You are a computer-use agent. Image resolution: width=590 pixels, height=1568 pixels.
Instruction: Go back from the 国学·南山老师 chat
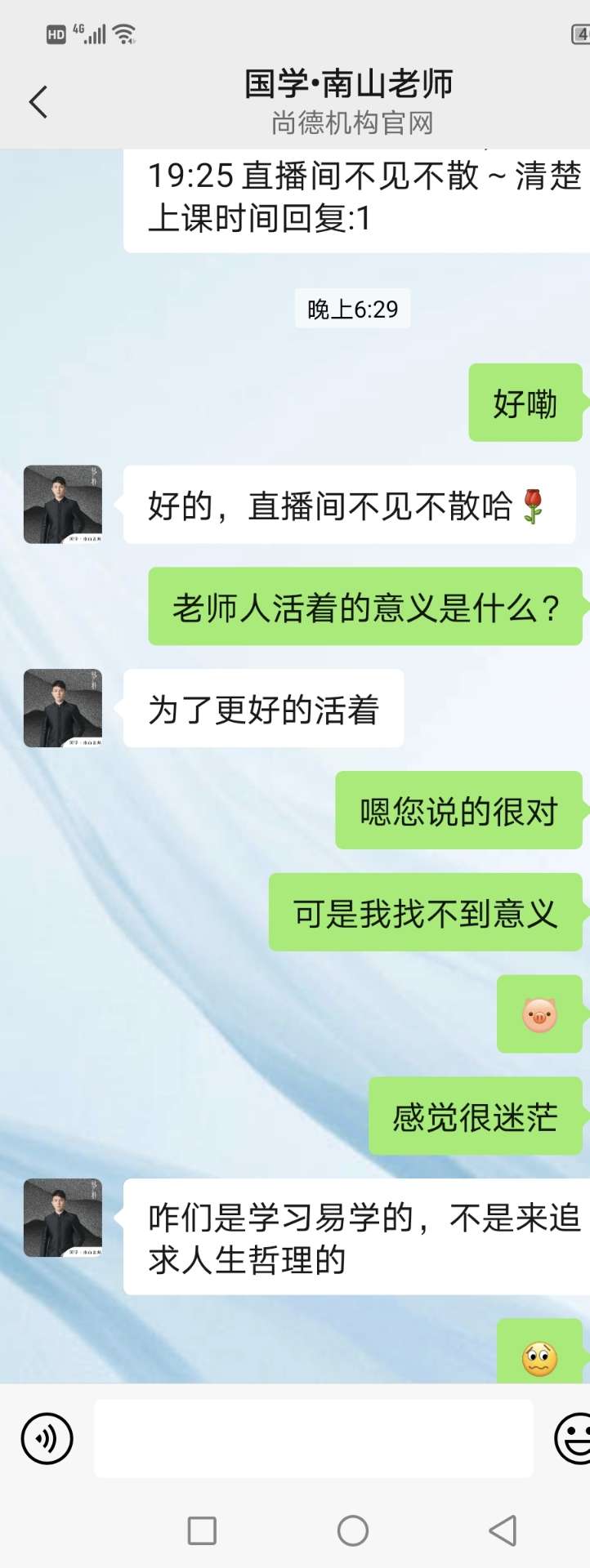[38, 102]
